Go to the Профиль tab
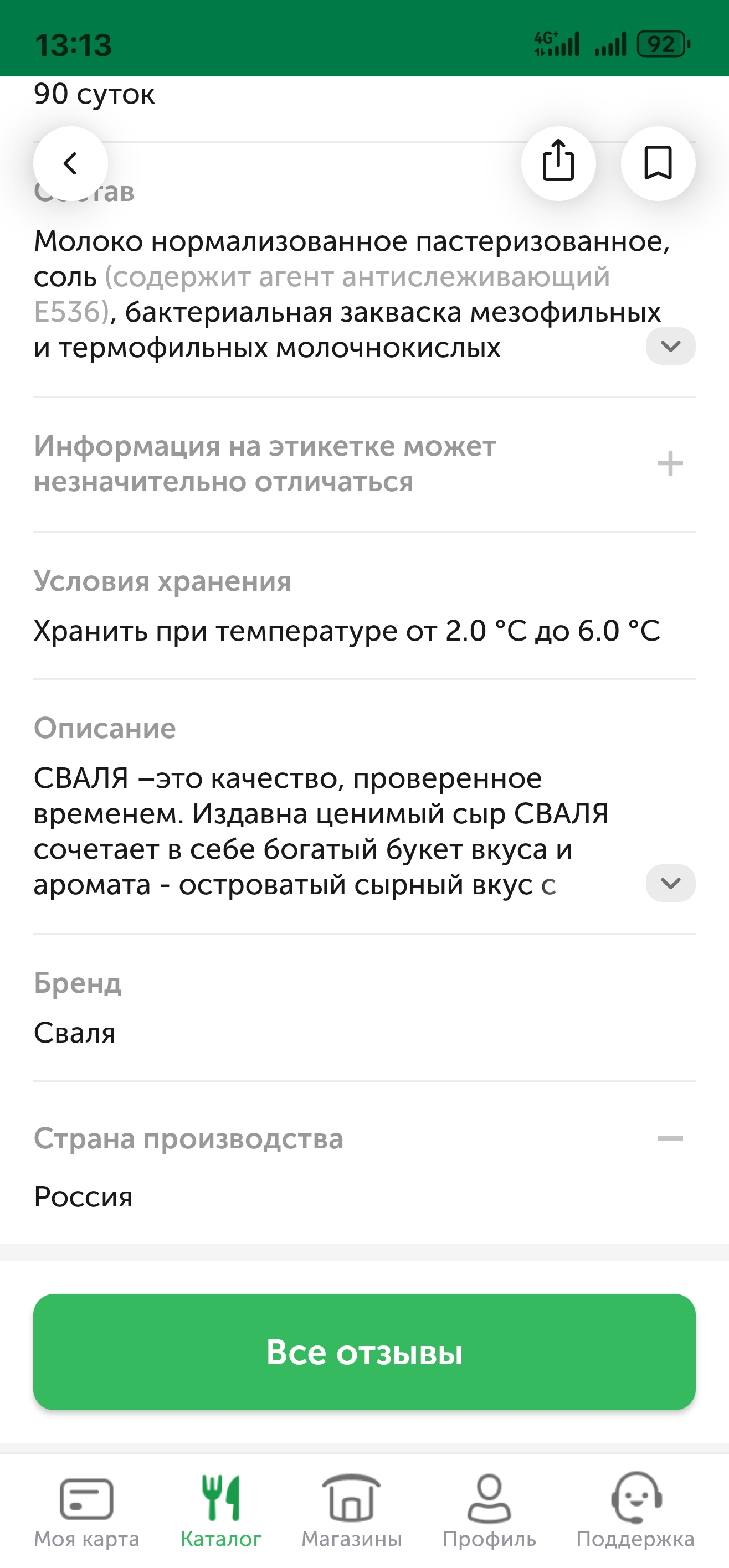Viewport: 729px width, 1568px height. 489,1510
